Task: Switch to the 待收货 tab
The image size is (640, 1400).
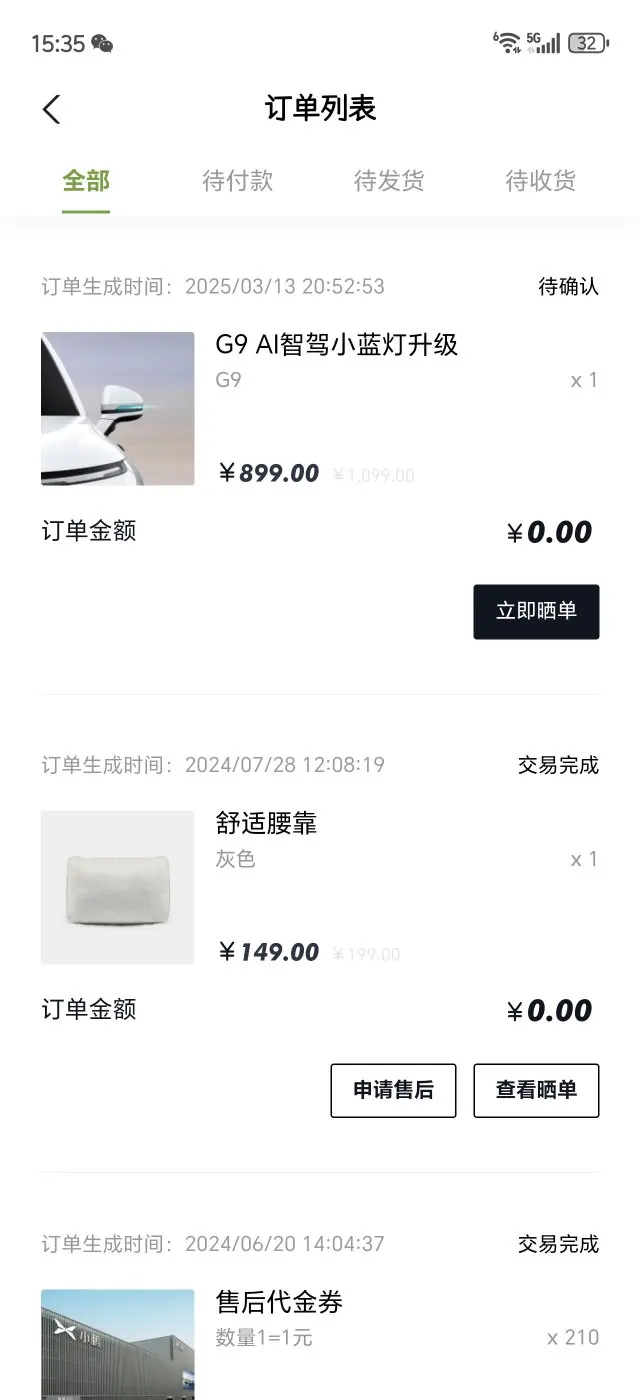Action: (540, 181)
